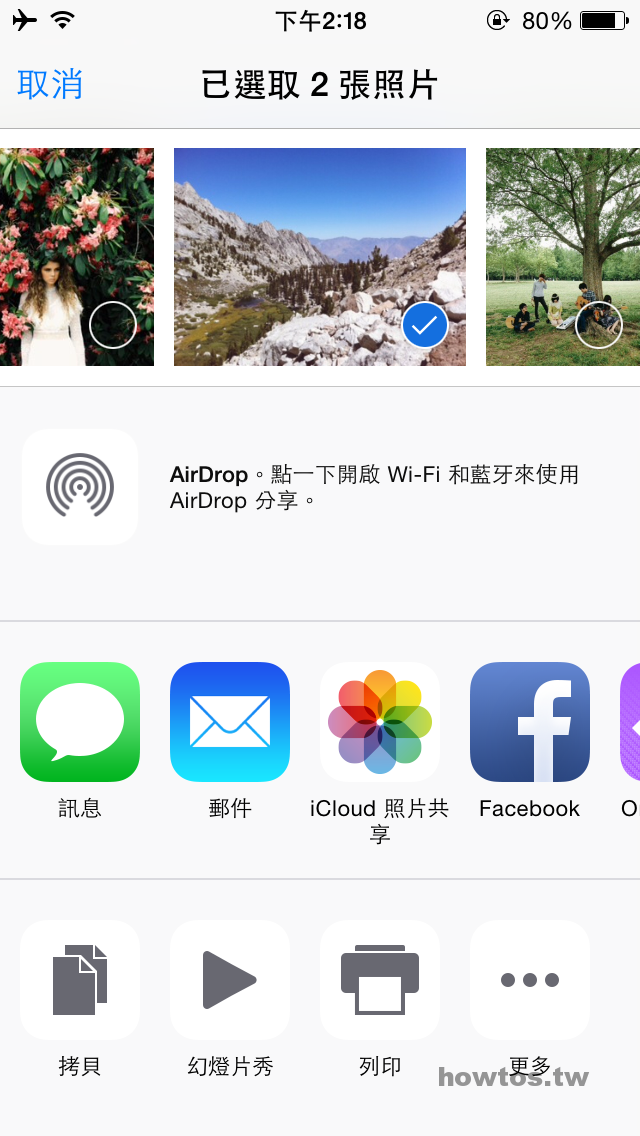Select the photo of woman with flowers
This screenshot has width=640, height=1136.
(x=77, y=257)
